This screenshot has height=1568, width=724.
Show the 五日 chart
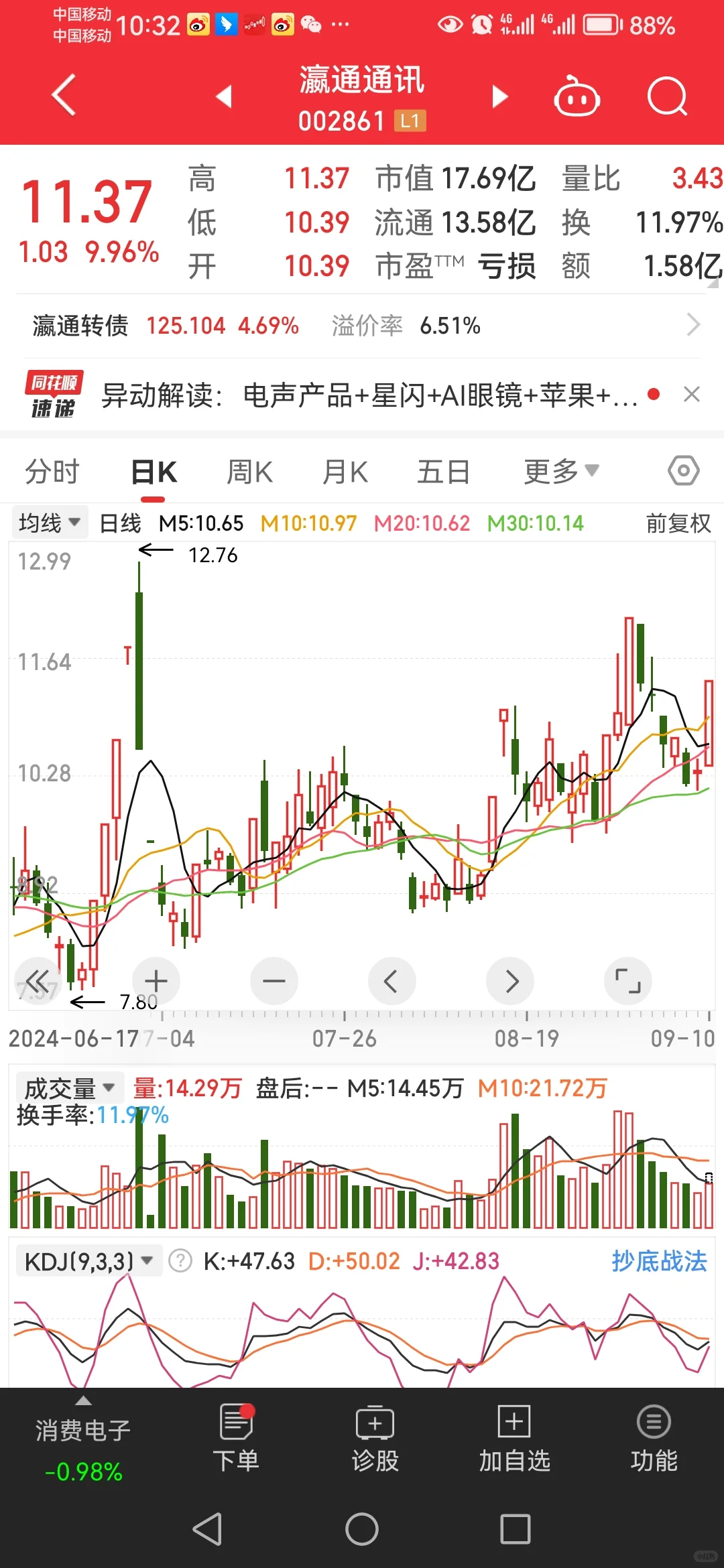click(443, 472)
